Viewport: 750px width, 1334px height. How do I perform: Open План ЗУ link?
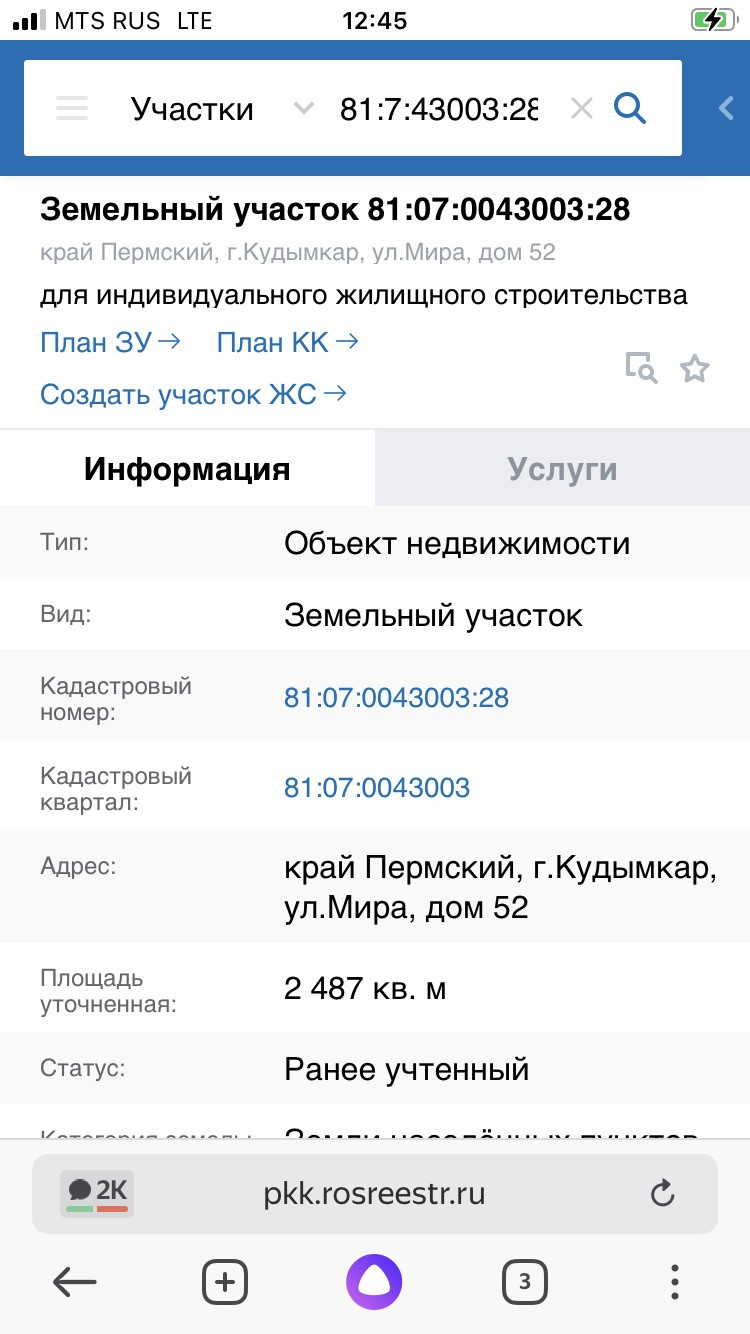pyautogui.click(x=110, y=343)
